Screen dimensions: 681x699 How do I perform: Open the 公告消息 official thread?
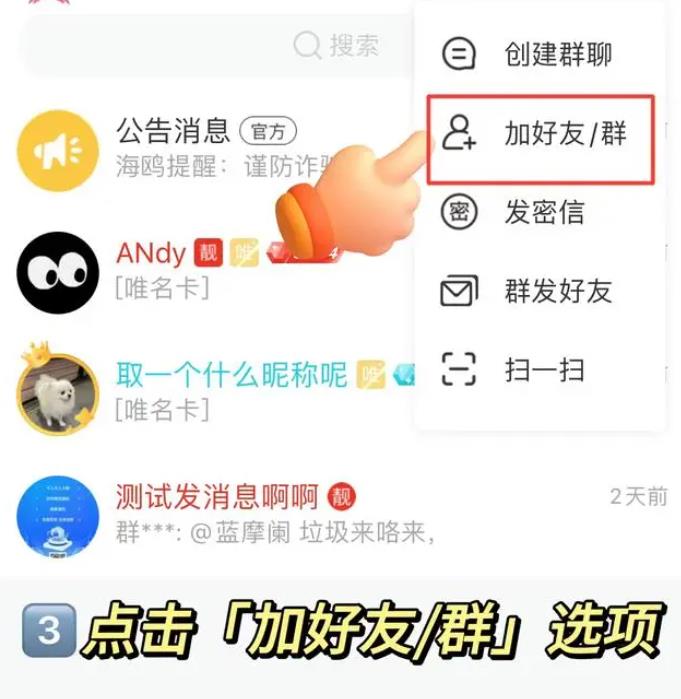200,146
